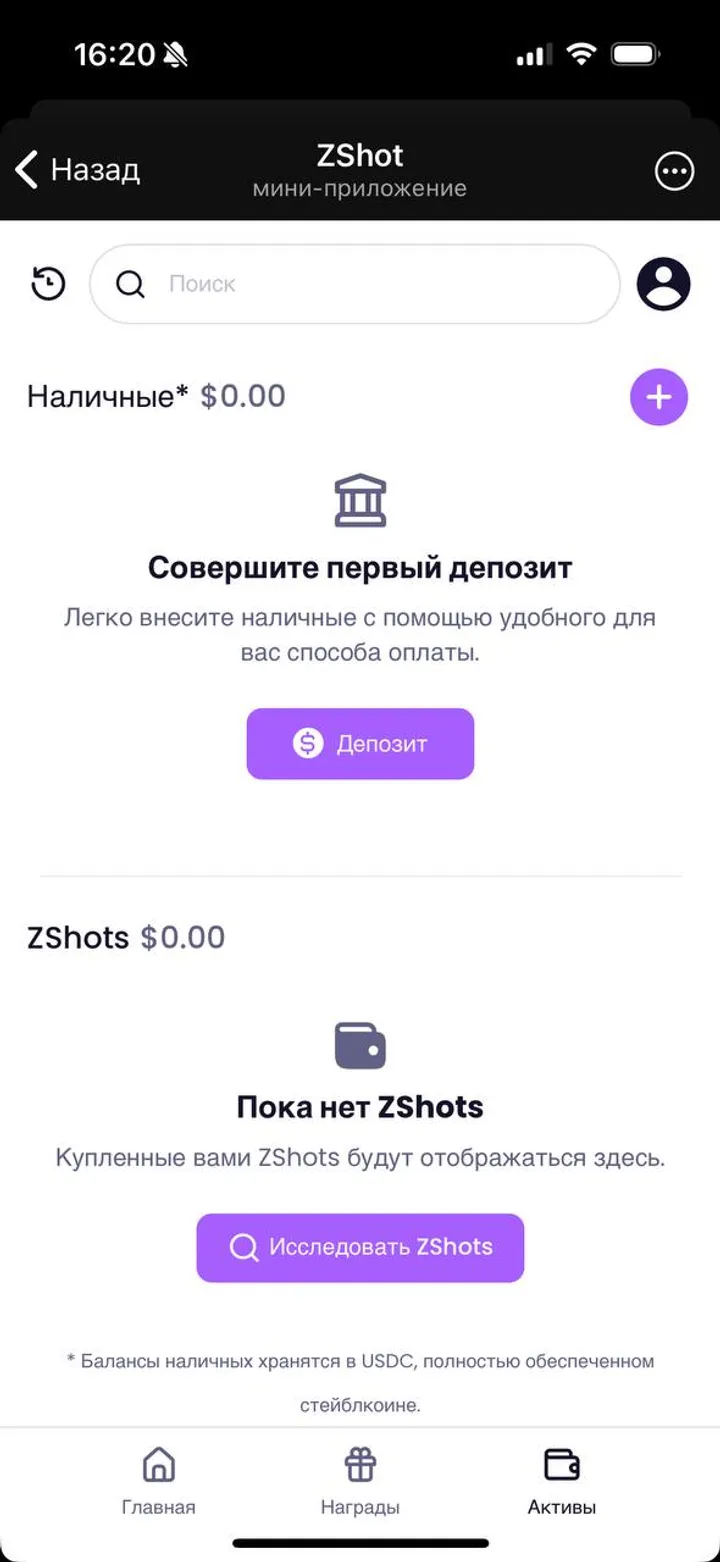
Task: Tap the wallet icon above Пока нет ZShots
Action: pyautogui.click(x=360, y=1044)
